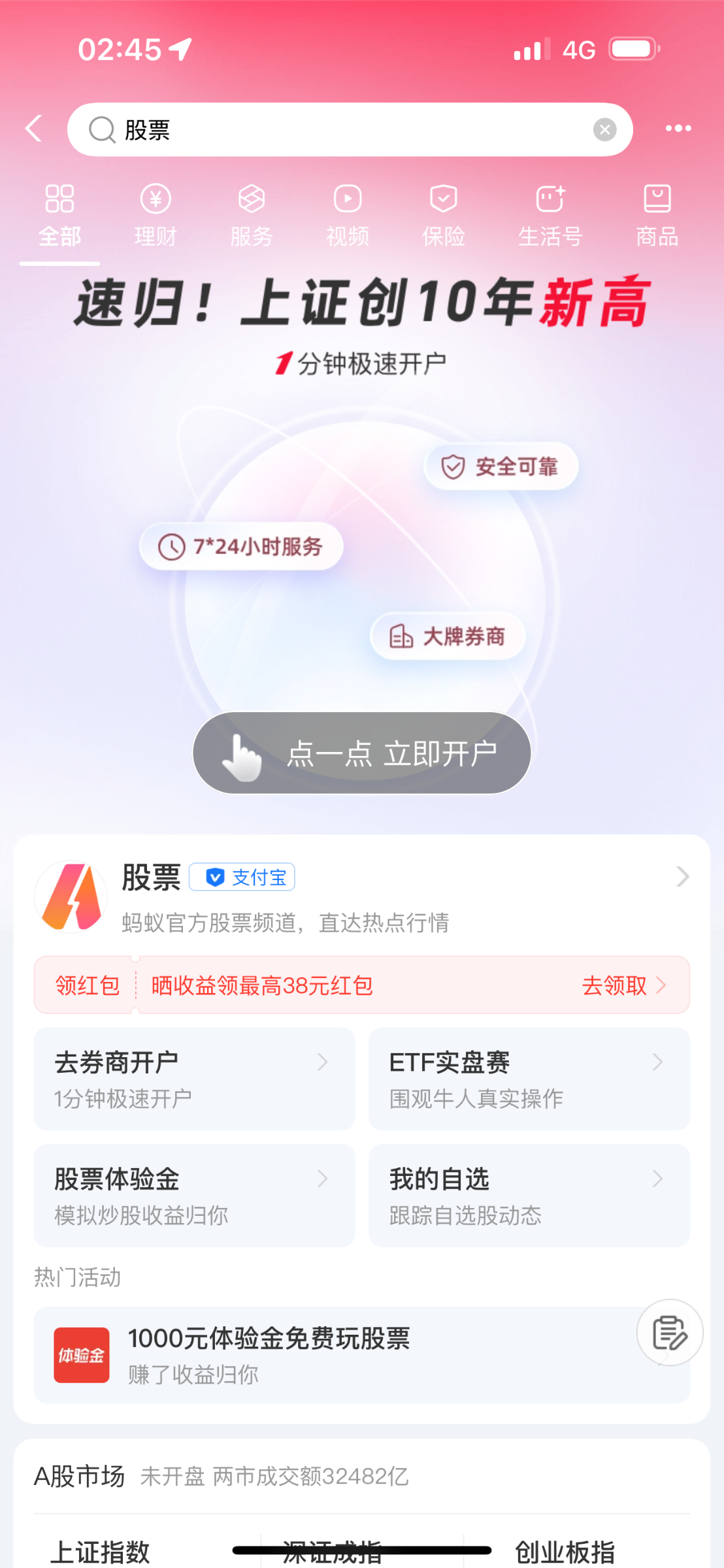Open 去券商开户 card
724x1568 pixels.
(194, 1079)
